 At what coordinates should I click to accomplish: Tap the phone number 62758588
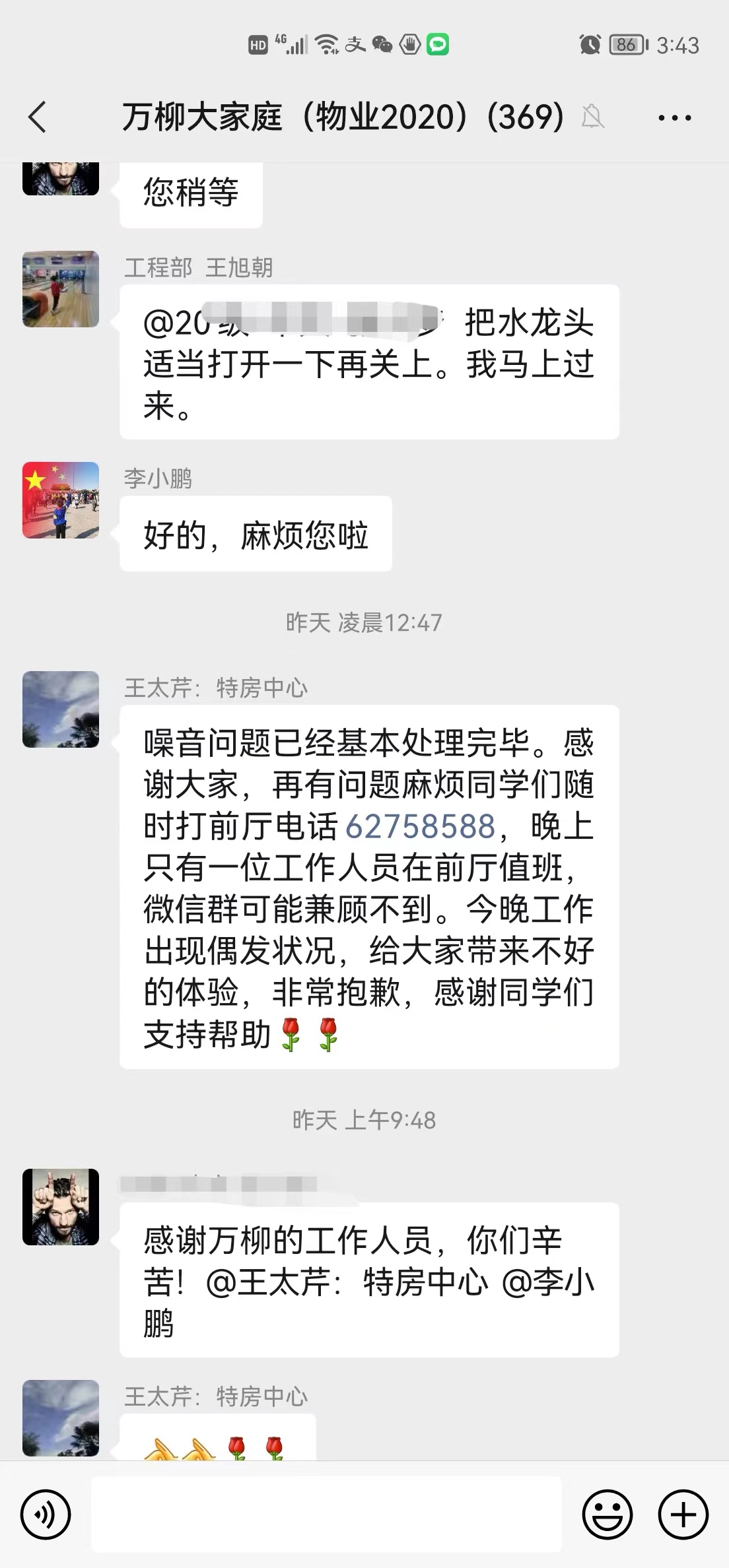click(420, 826)
